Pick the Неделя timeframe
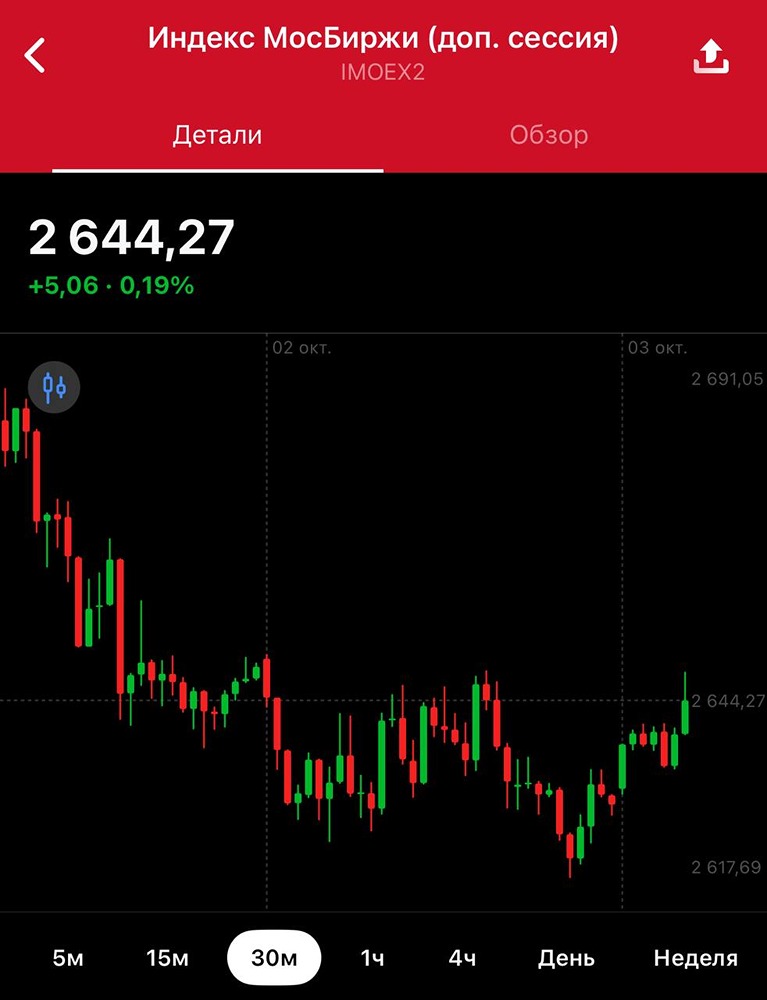767x1000 pixels. pos(695,958)
